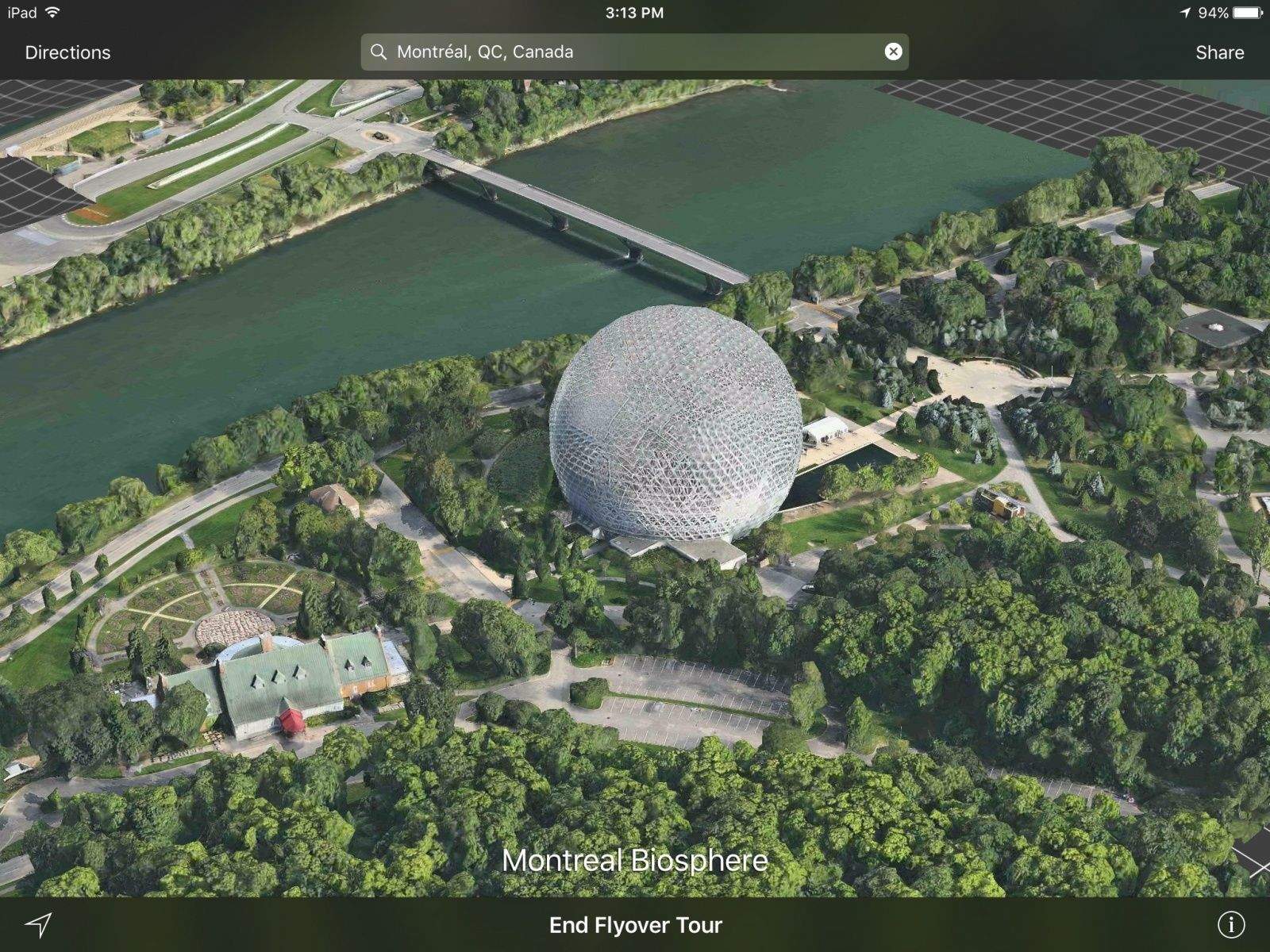Open the Share menu
Viewport: 1270px width, 952px height.
pyautogui.click(x=1219, y=52)
